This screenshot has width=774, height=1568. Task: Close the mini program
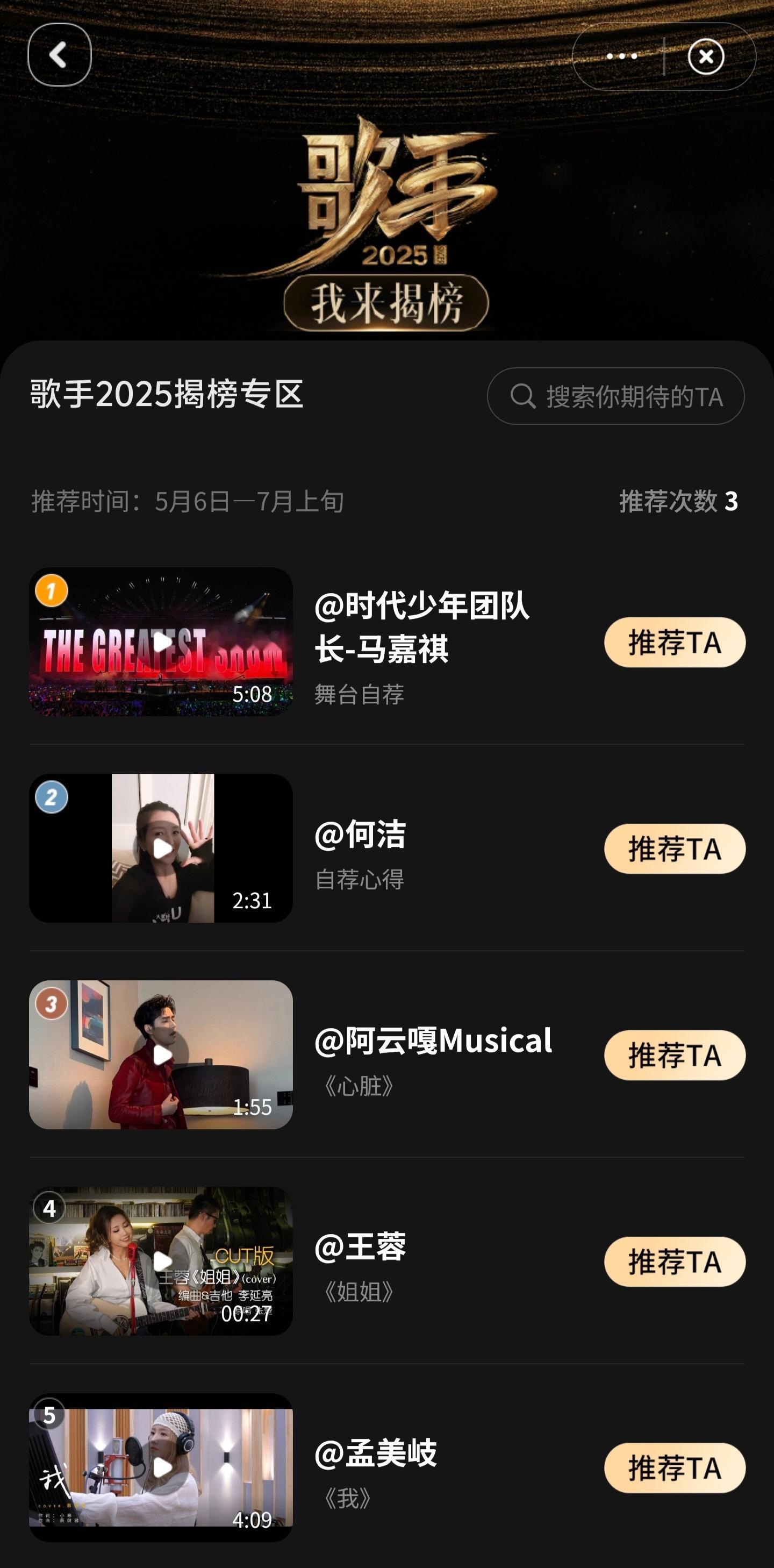click(706, 56)
